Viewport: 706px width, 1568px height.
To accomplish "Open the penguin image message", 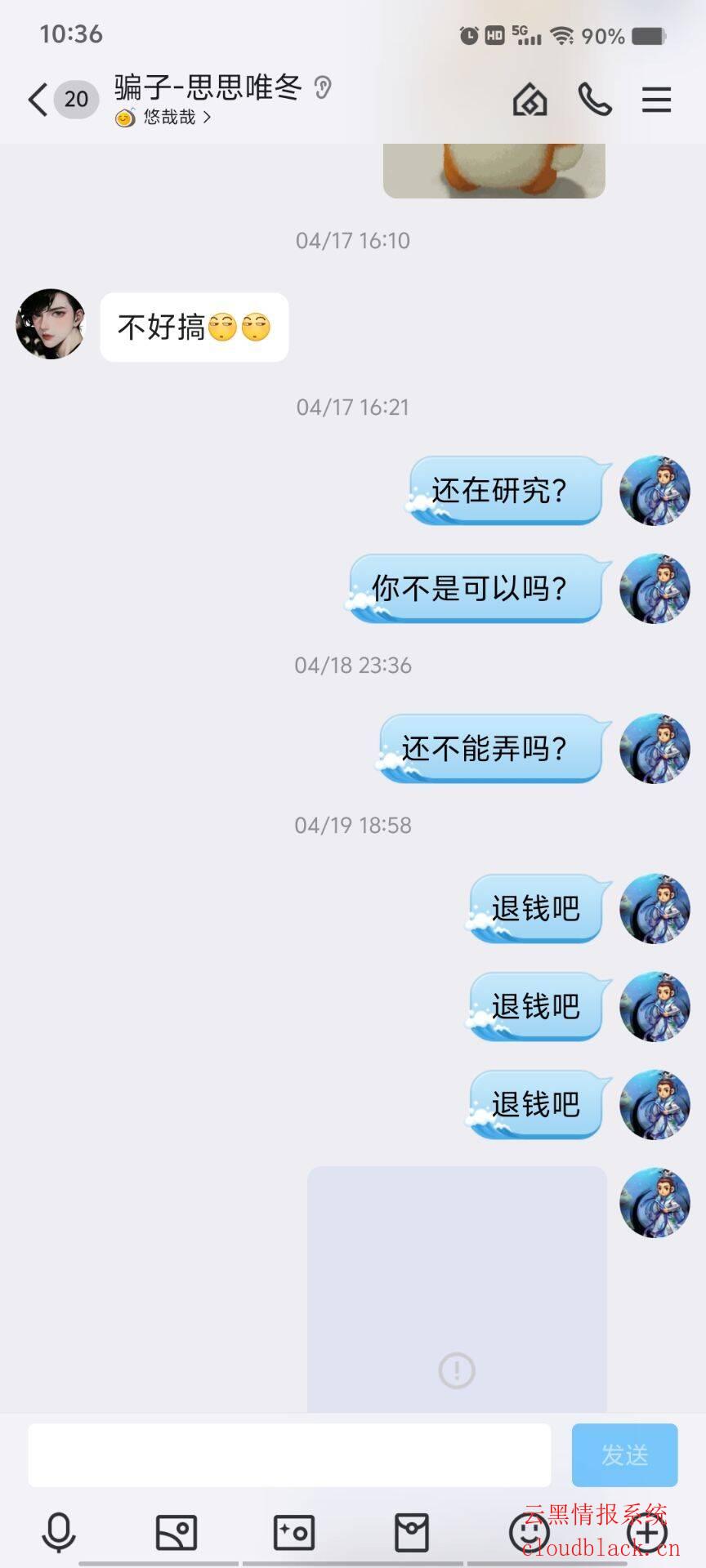I will click(x=494, y=170).
